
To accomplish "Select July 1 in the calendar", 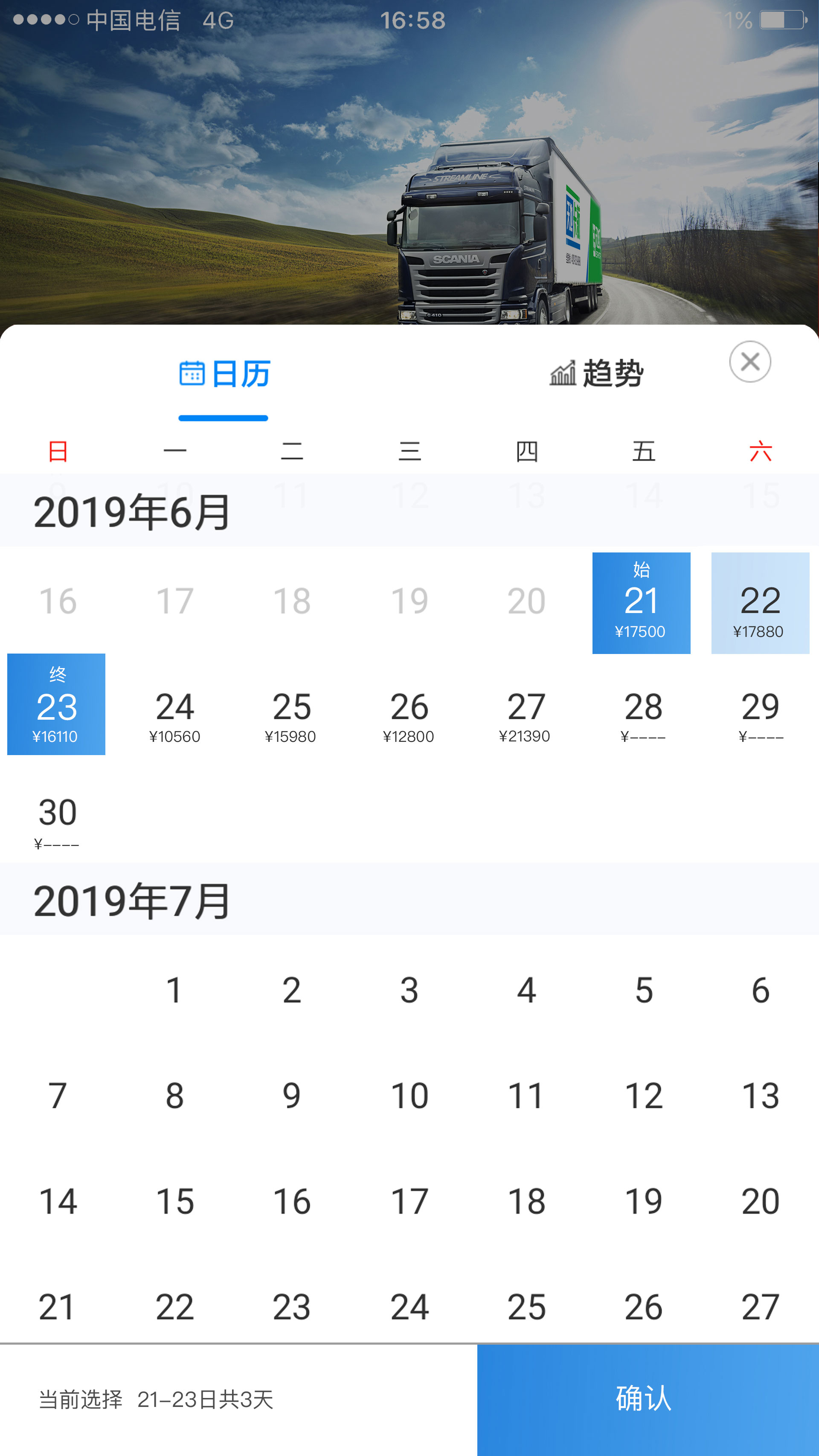I will point(174,990).
